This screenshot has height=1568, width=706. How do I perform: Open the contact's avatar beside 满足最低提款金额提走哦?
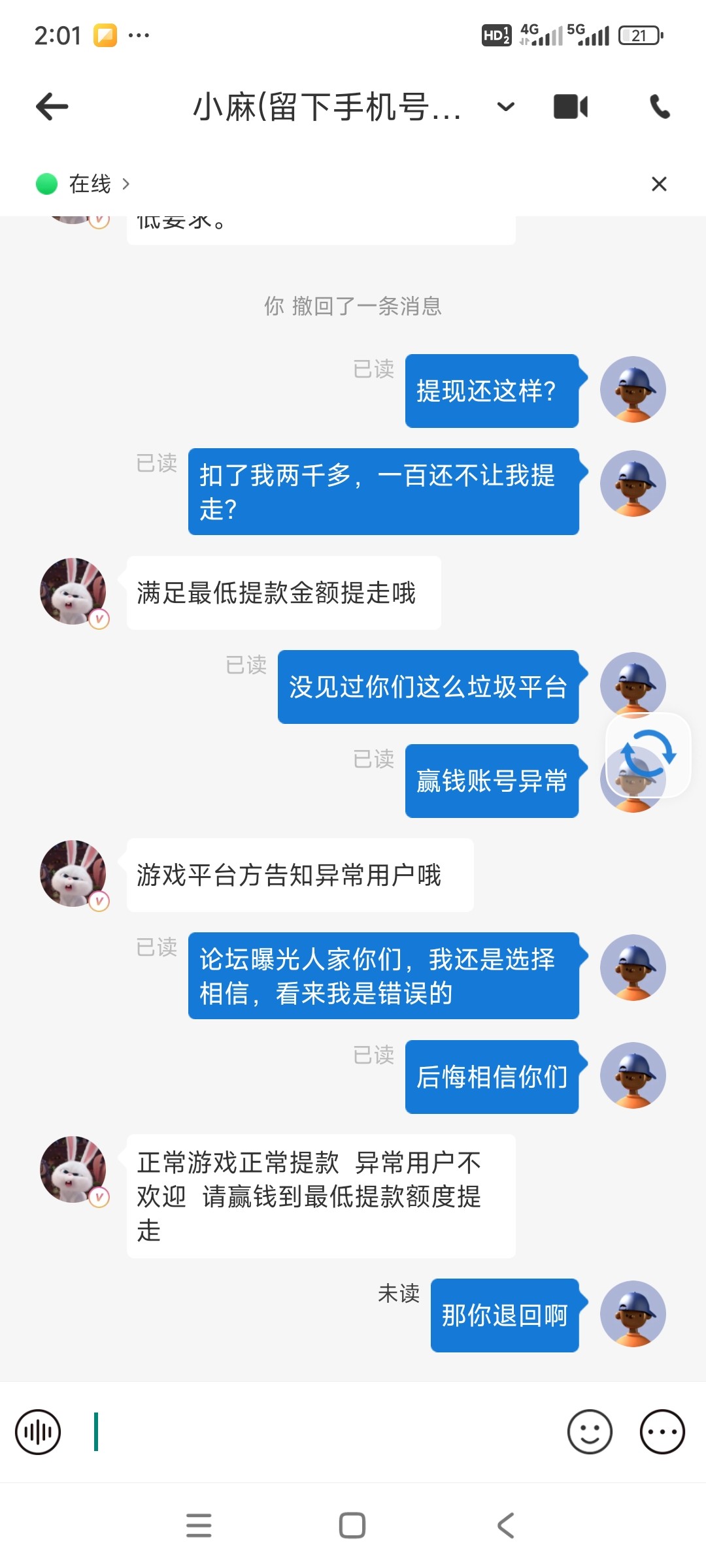pyautogui.click(x=73, y=591)
